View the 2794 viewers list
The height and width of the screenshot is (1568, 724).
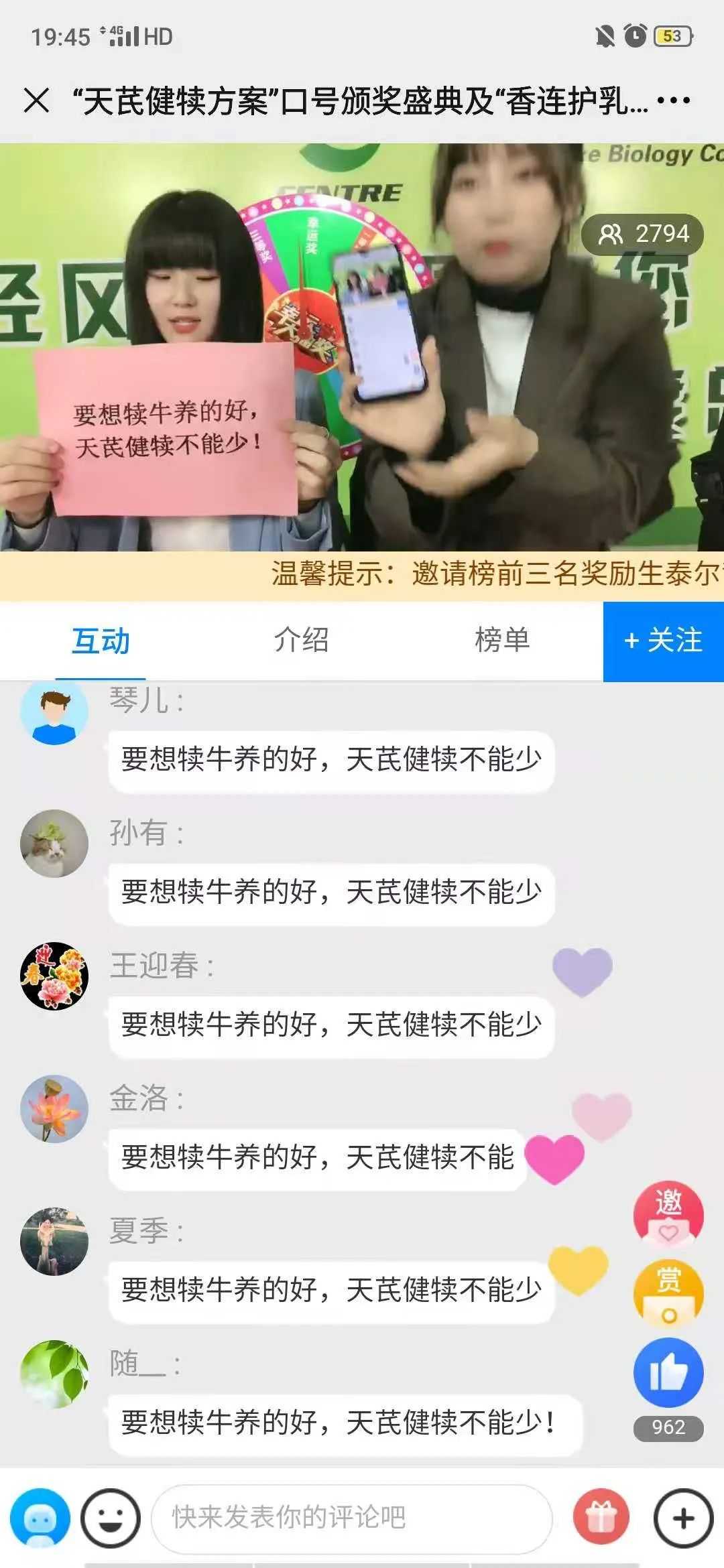point(642,234)
